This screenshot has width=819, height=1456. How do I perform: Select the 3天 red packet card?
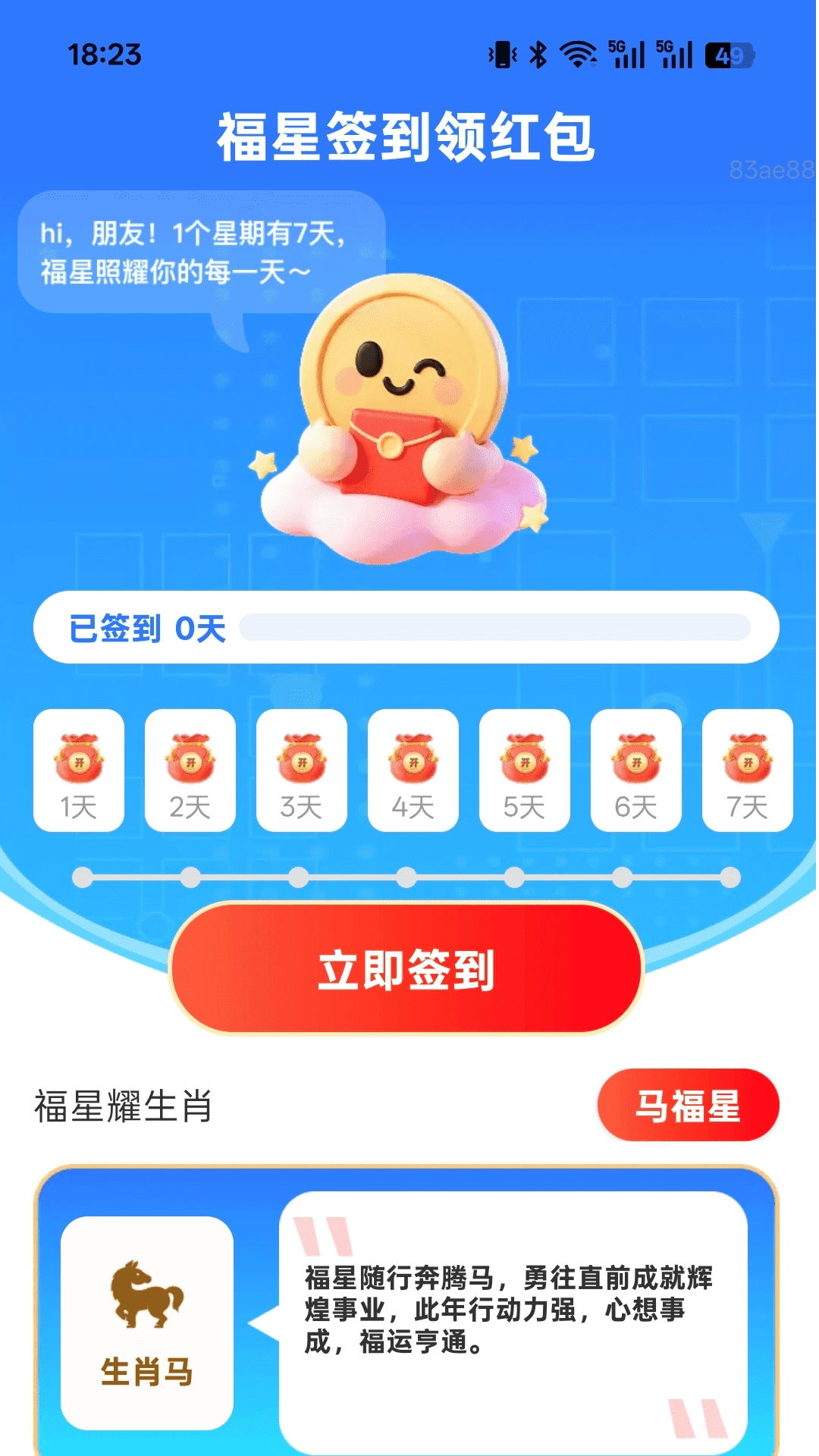point(302,770)
